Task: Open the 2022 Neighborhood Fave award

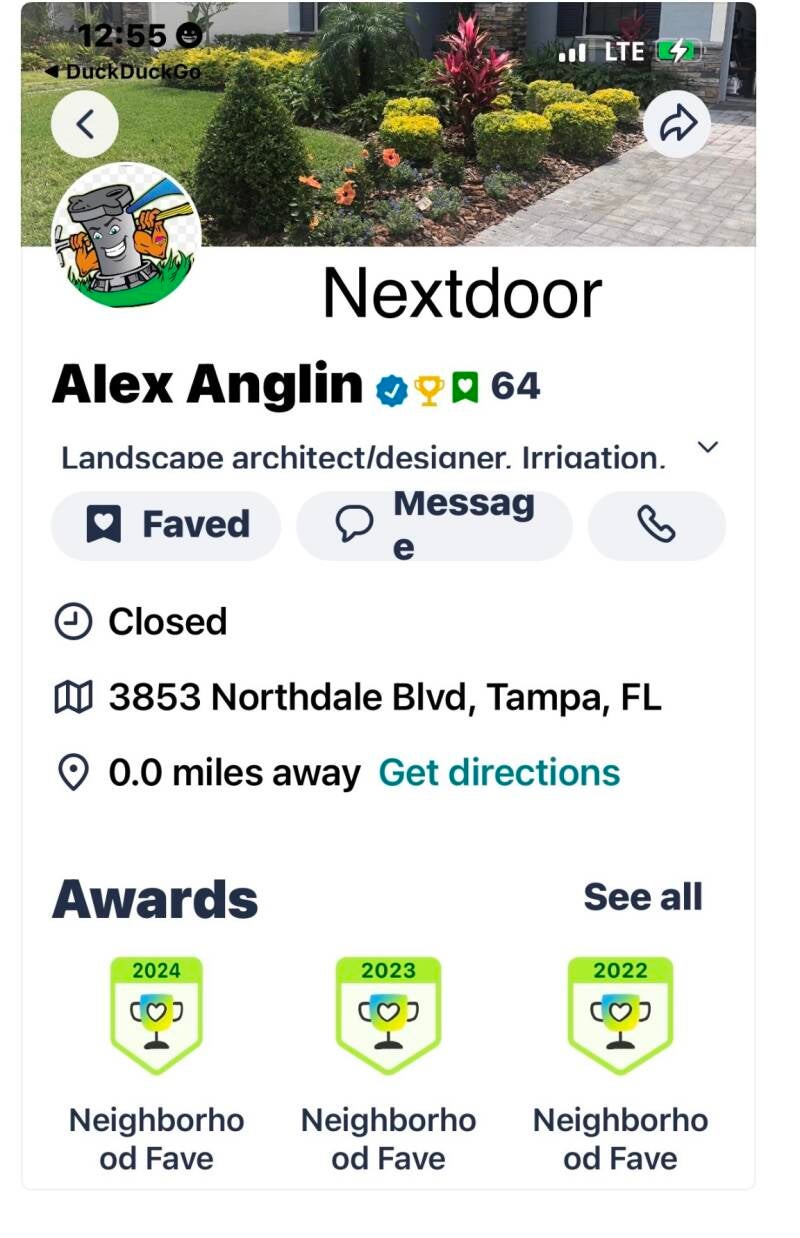Action: pyautogui.click(x=620, y=1015)
